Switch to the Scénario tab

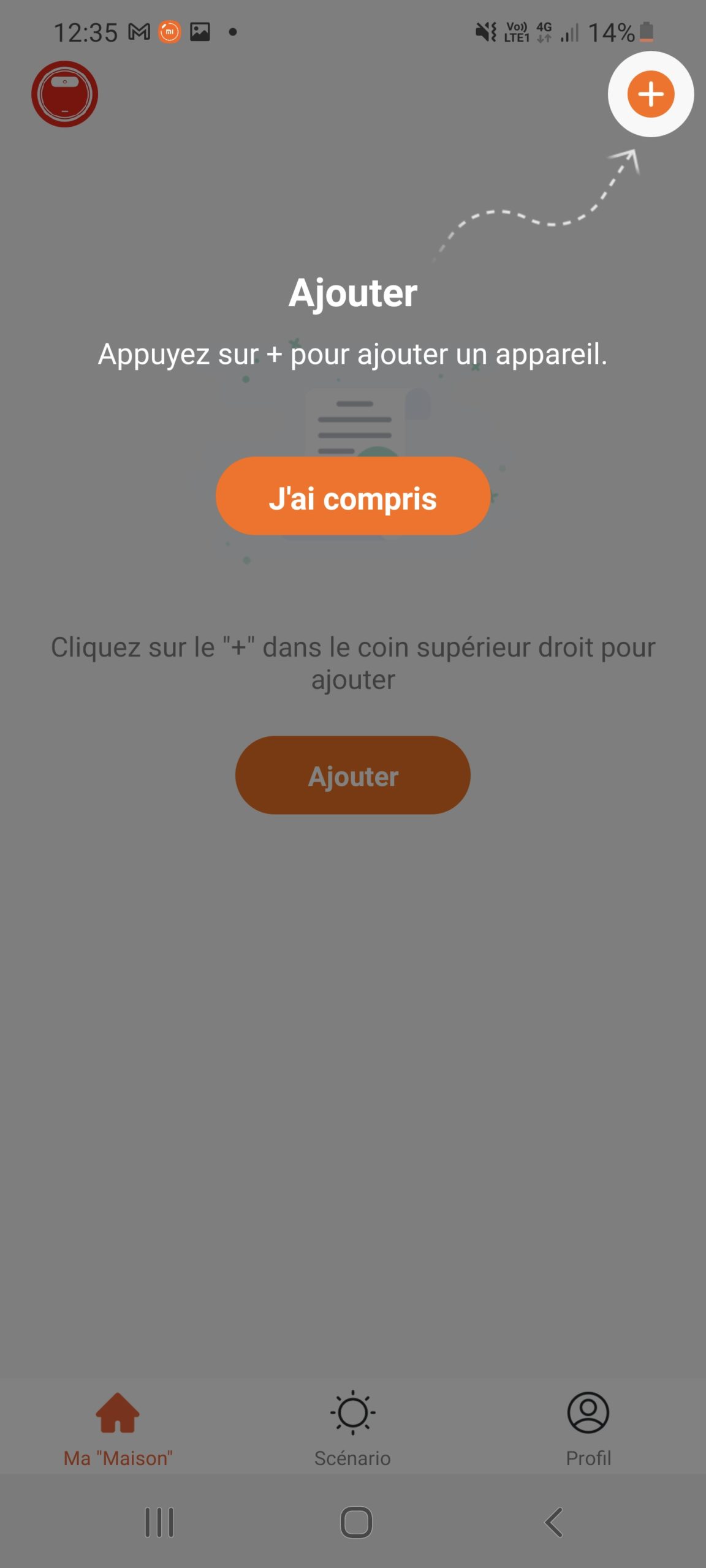click(x=352, y=1428)
